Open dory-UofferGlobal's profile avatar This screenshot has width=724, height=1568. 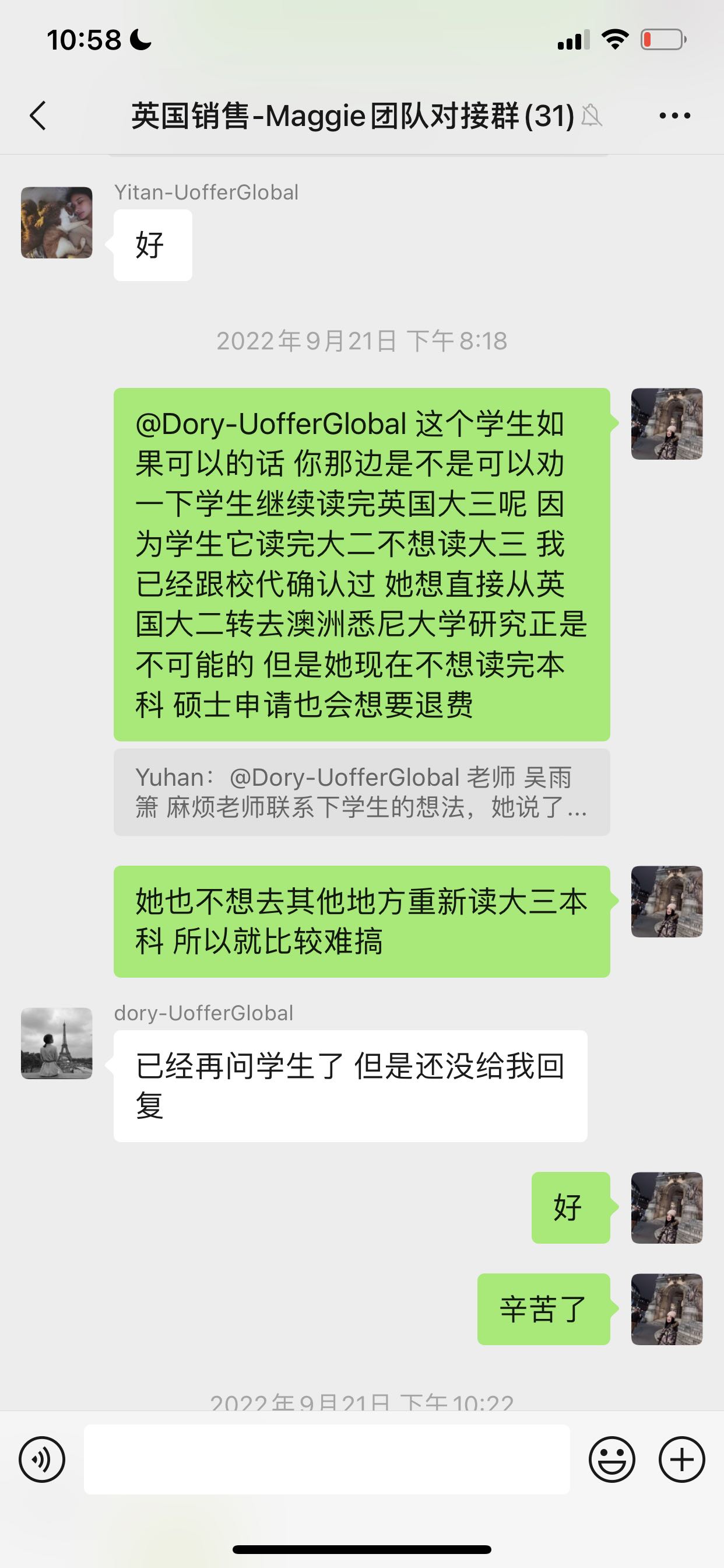coord(57,1044)
